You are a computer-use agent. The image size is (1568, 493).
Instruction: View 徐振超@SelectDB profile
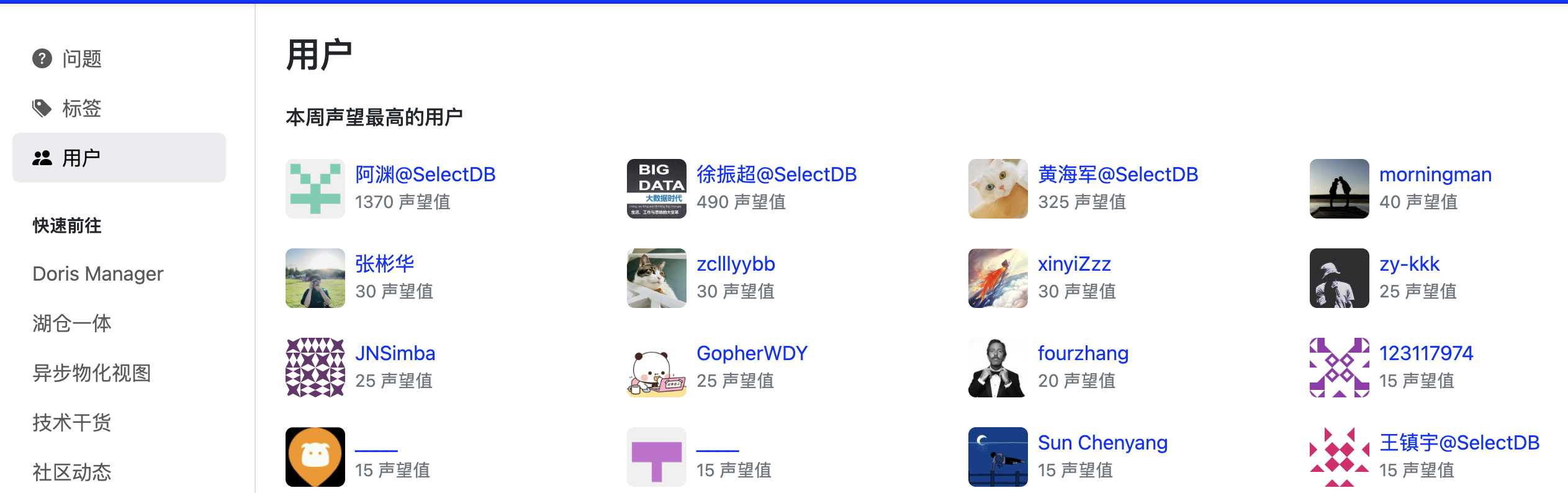tap(776, 174)
